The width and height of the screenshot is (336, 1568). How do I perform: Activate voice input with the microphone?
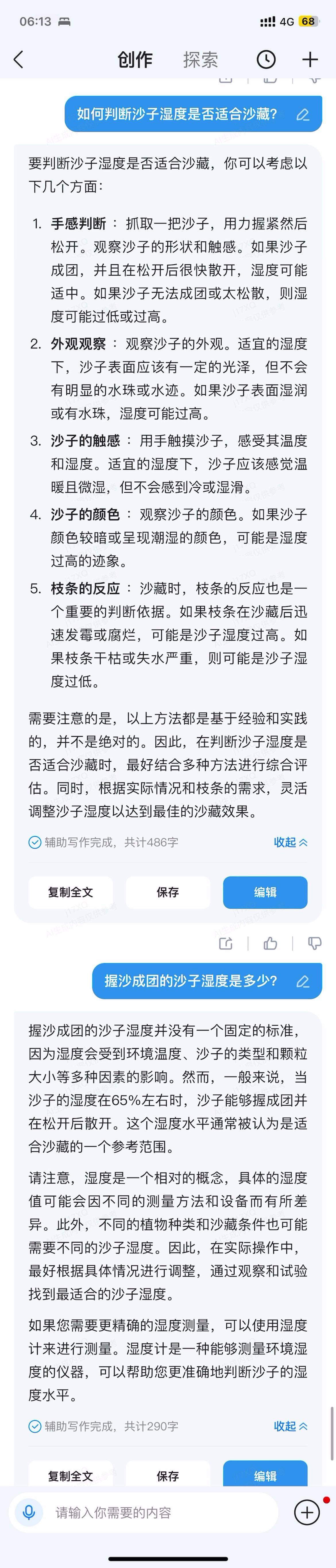(29, 1513)
